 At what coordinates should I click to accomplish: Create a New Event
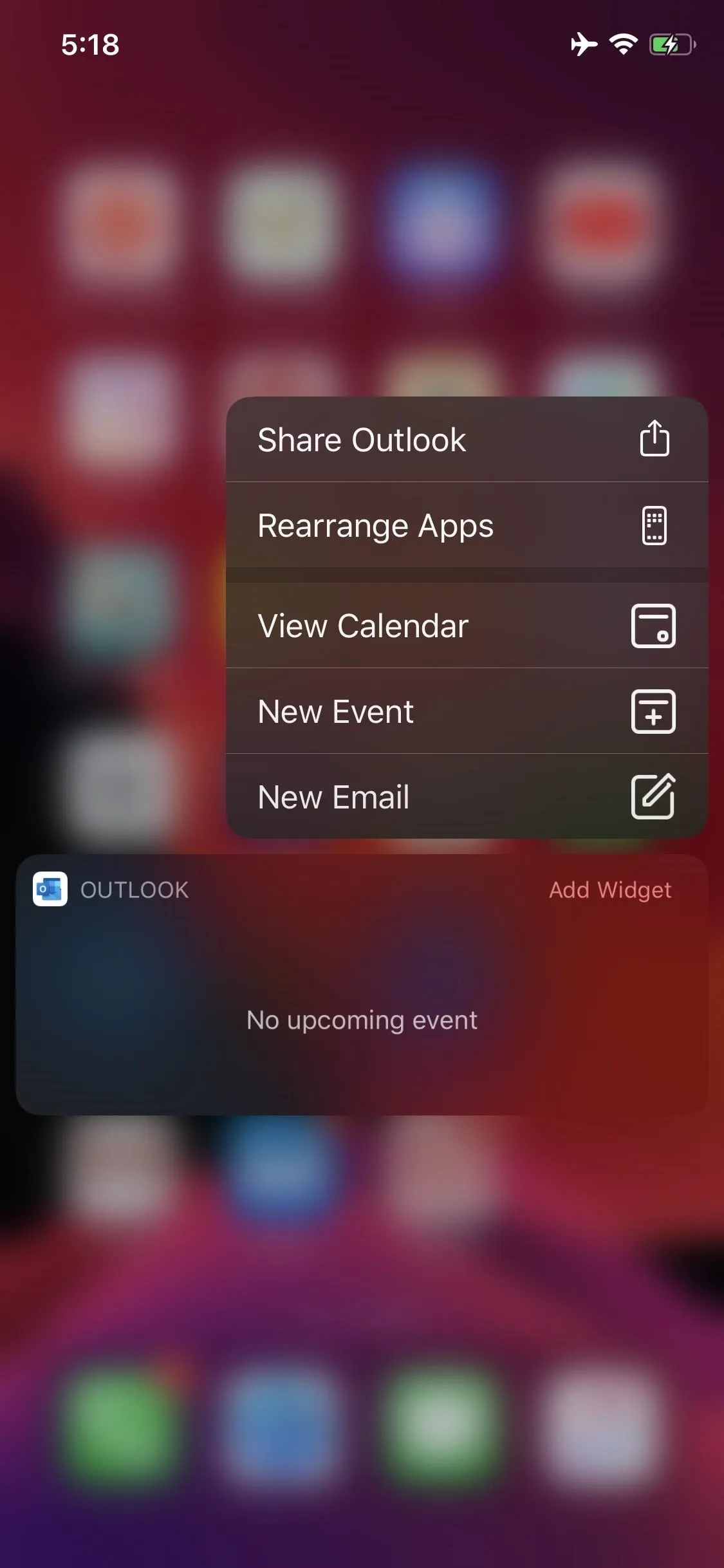[467, 711]
